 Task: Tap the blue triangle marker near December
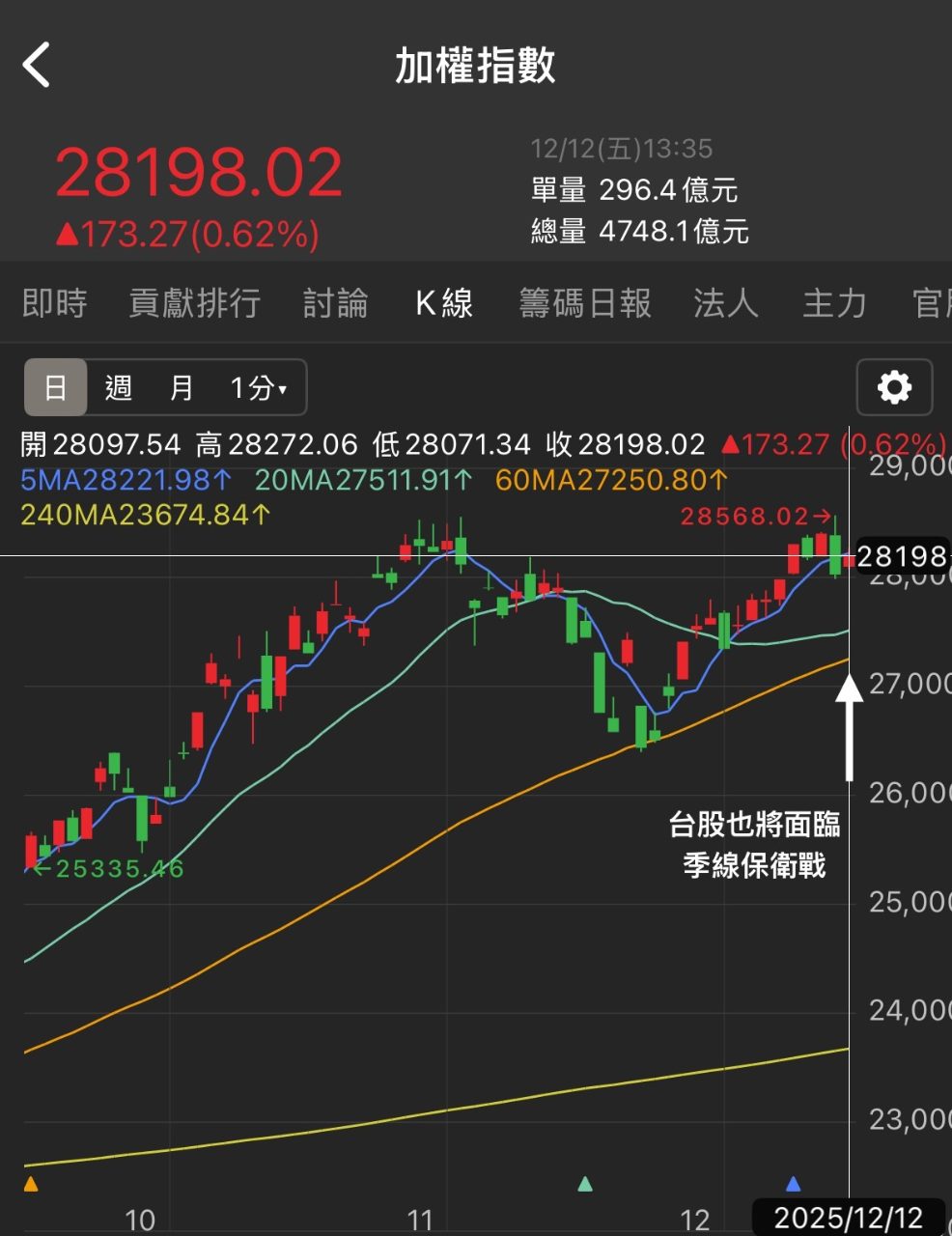[794, 1183]
